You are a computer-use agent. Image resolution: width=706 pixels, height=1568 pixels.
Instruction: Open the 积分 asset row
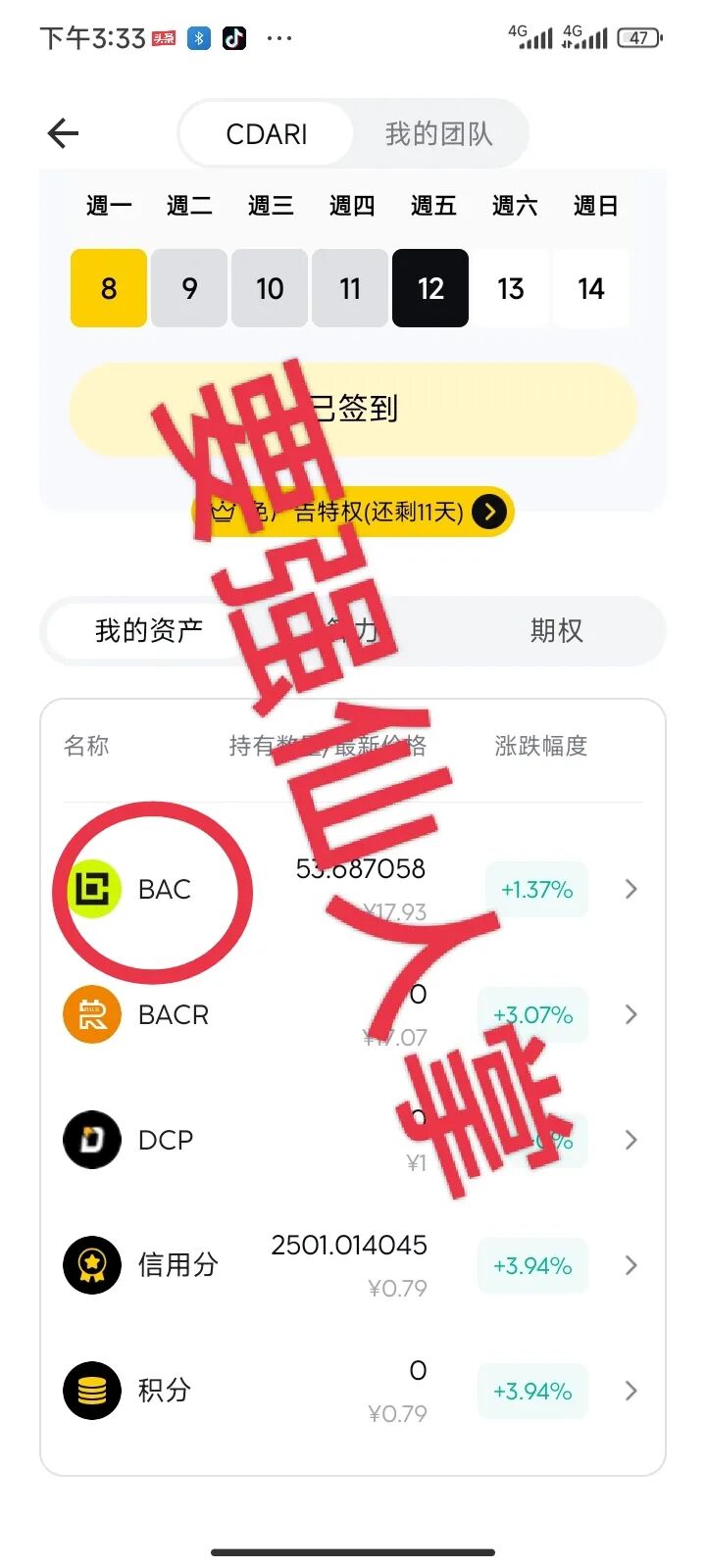click(x=353, y=1391)
